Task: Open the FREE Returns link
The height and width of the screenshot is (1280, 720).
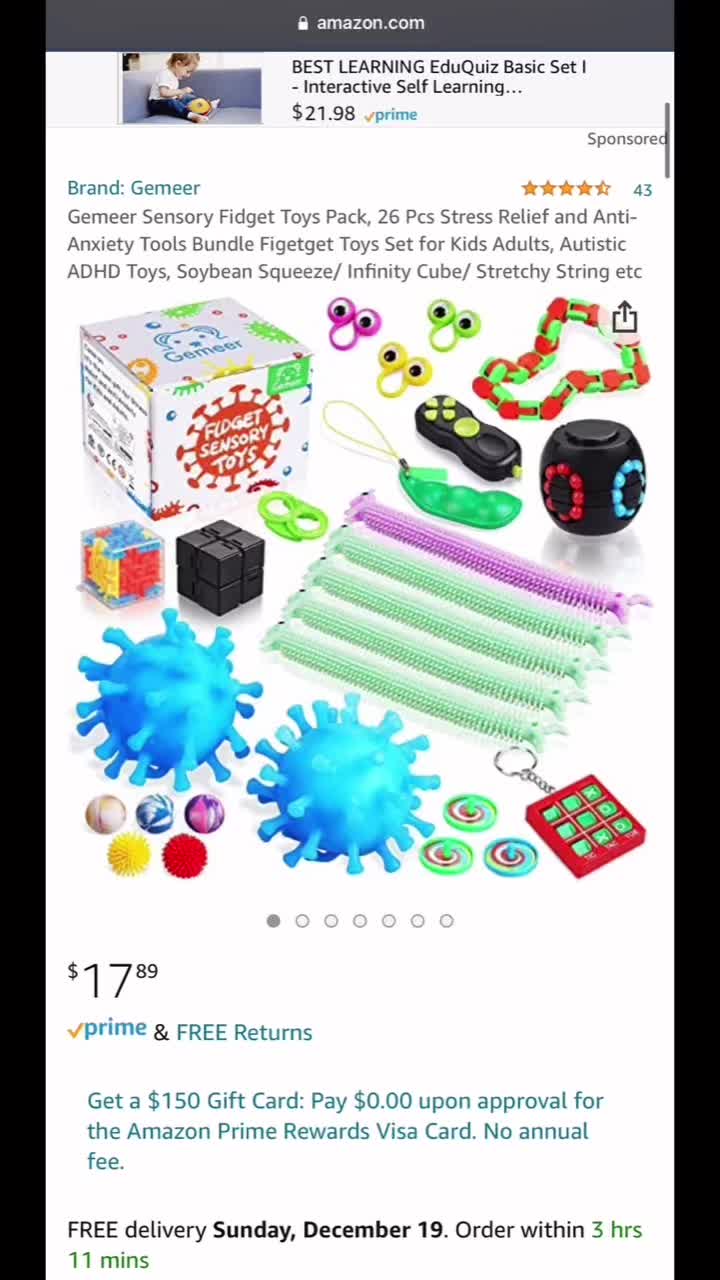Action: tap(244, 1032)
